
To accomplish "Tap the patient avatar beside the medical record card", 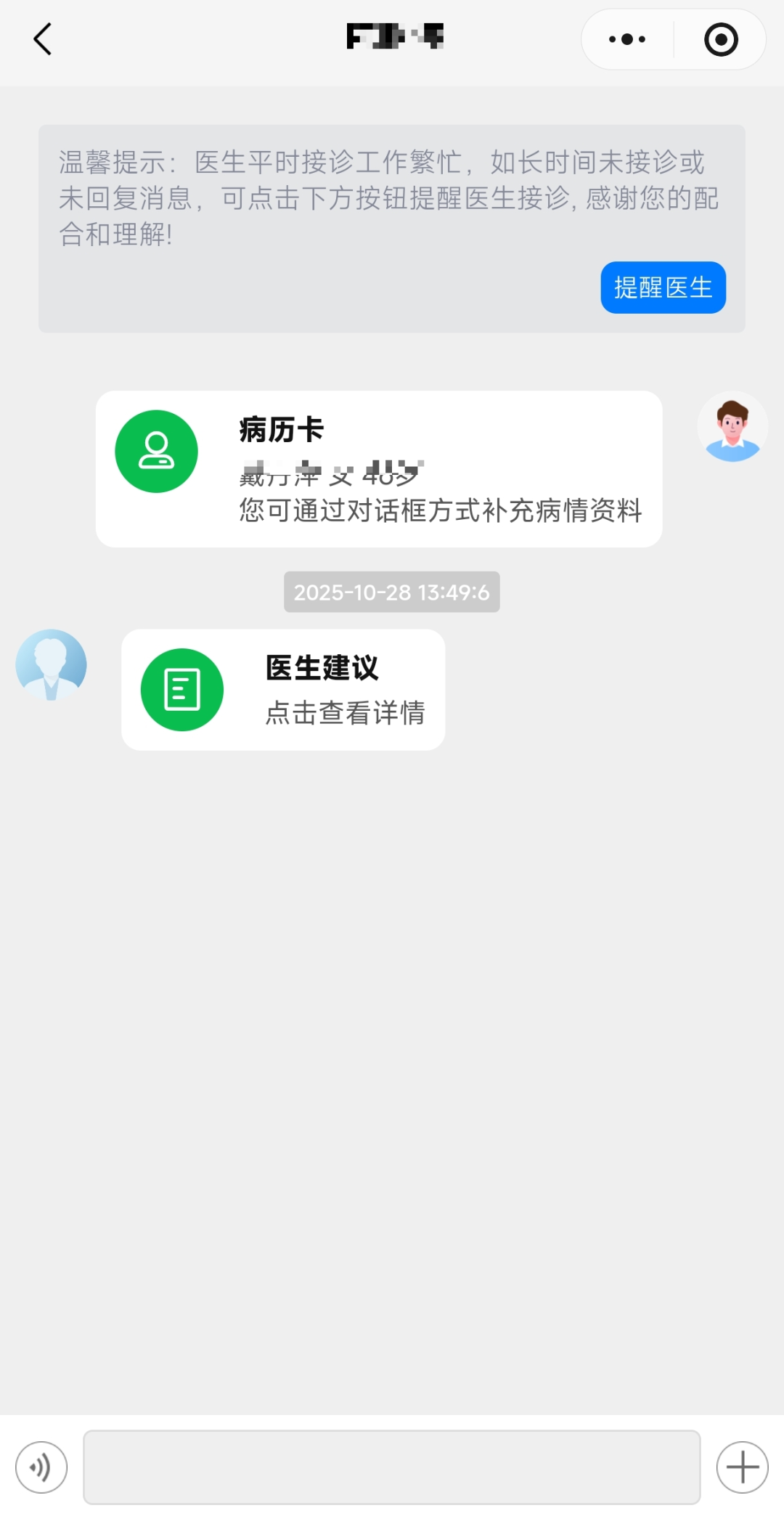I will [x=733, y=426].
